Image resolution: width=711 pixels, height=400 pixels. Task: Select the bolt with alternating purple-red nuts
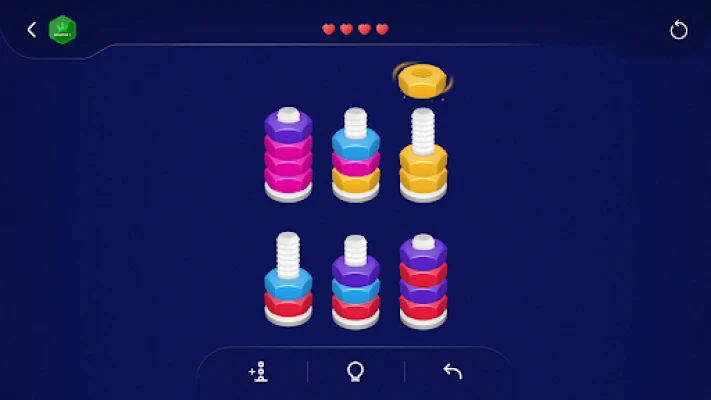click(423, 283)
